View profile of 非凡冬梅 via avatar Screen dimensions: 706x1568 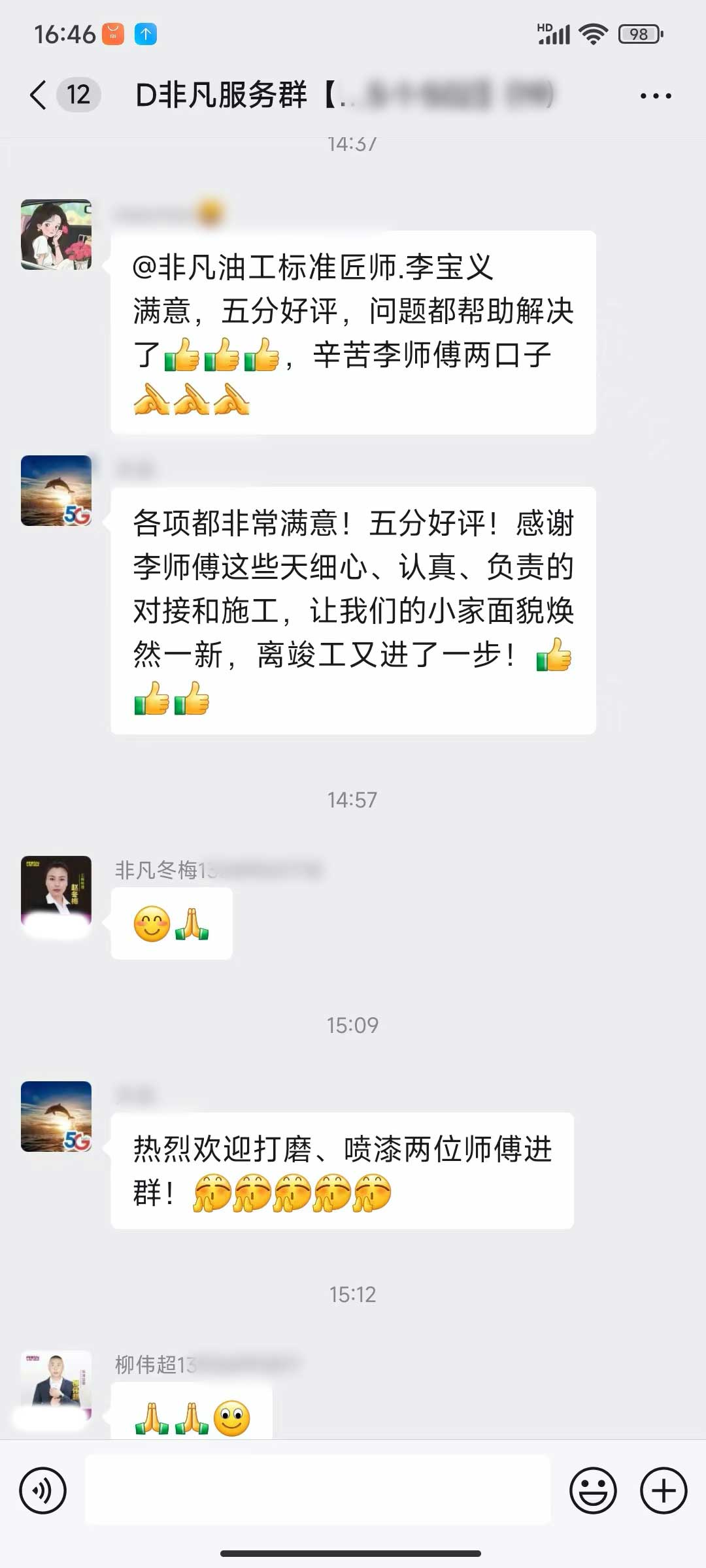point(56,891)
